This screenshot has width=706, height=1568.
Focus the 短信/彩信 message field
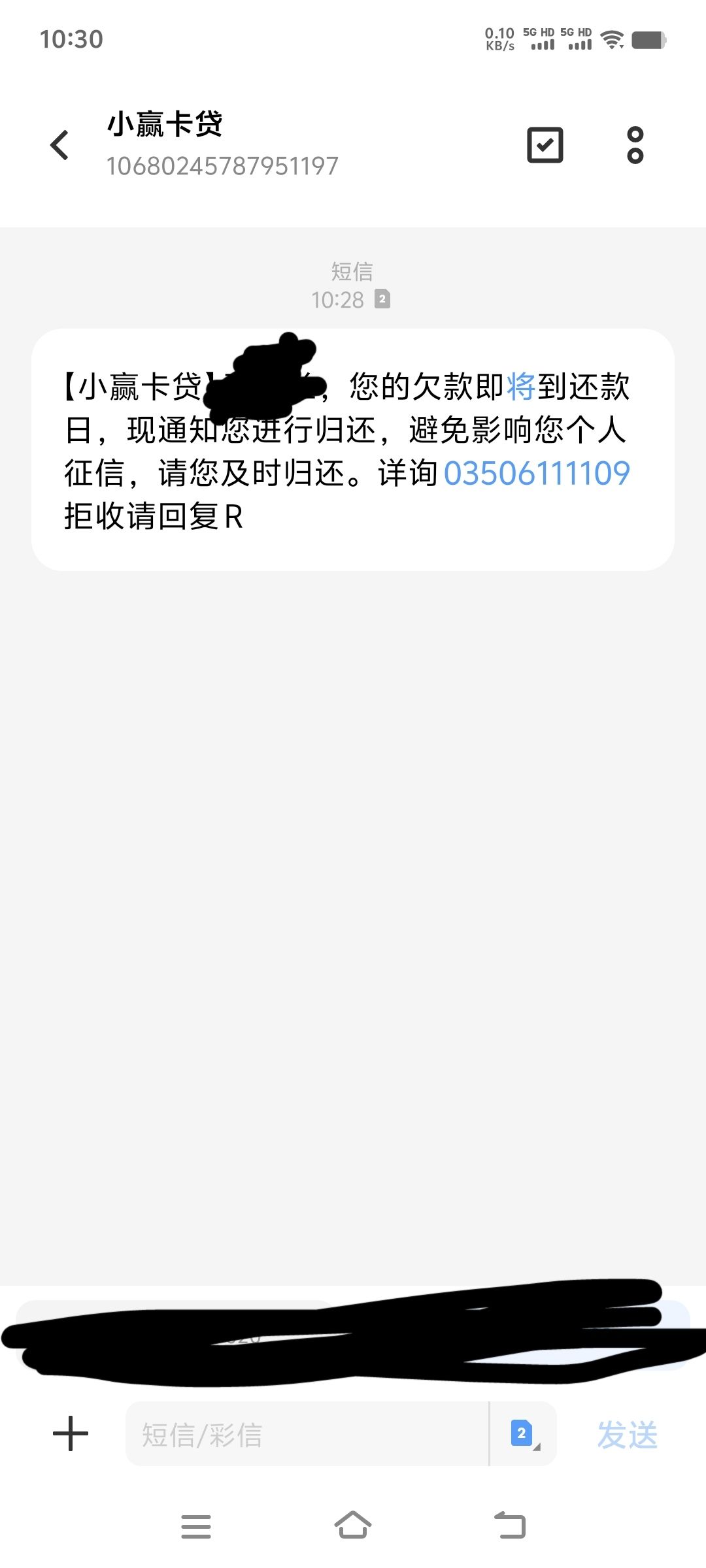click(x=307, y=1434)
